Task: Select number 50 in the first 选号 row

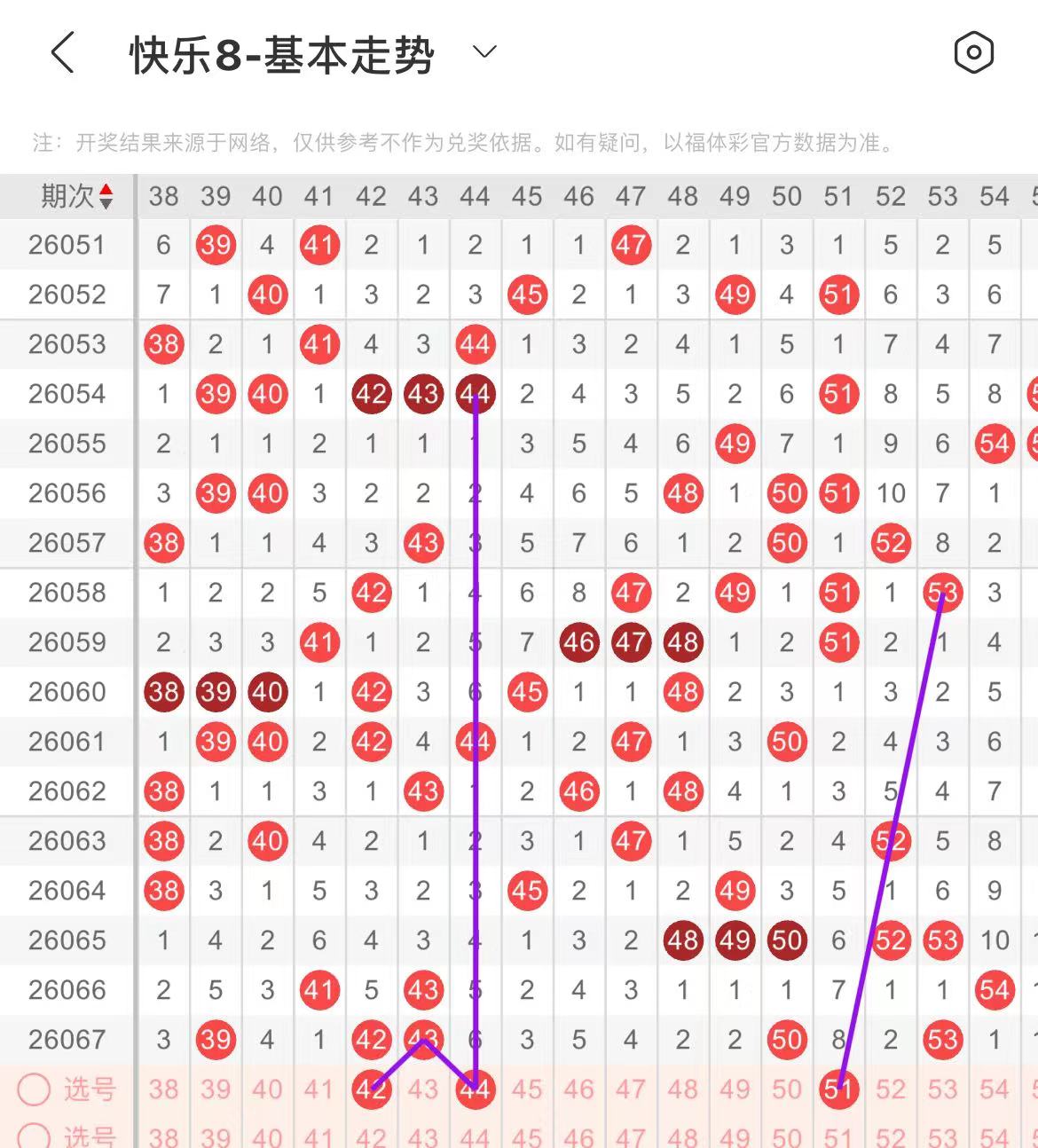Action: (x=787, y=1089)
